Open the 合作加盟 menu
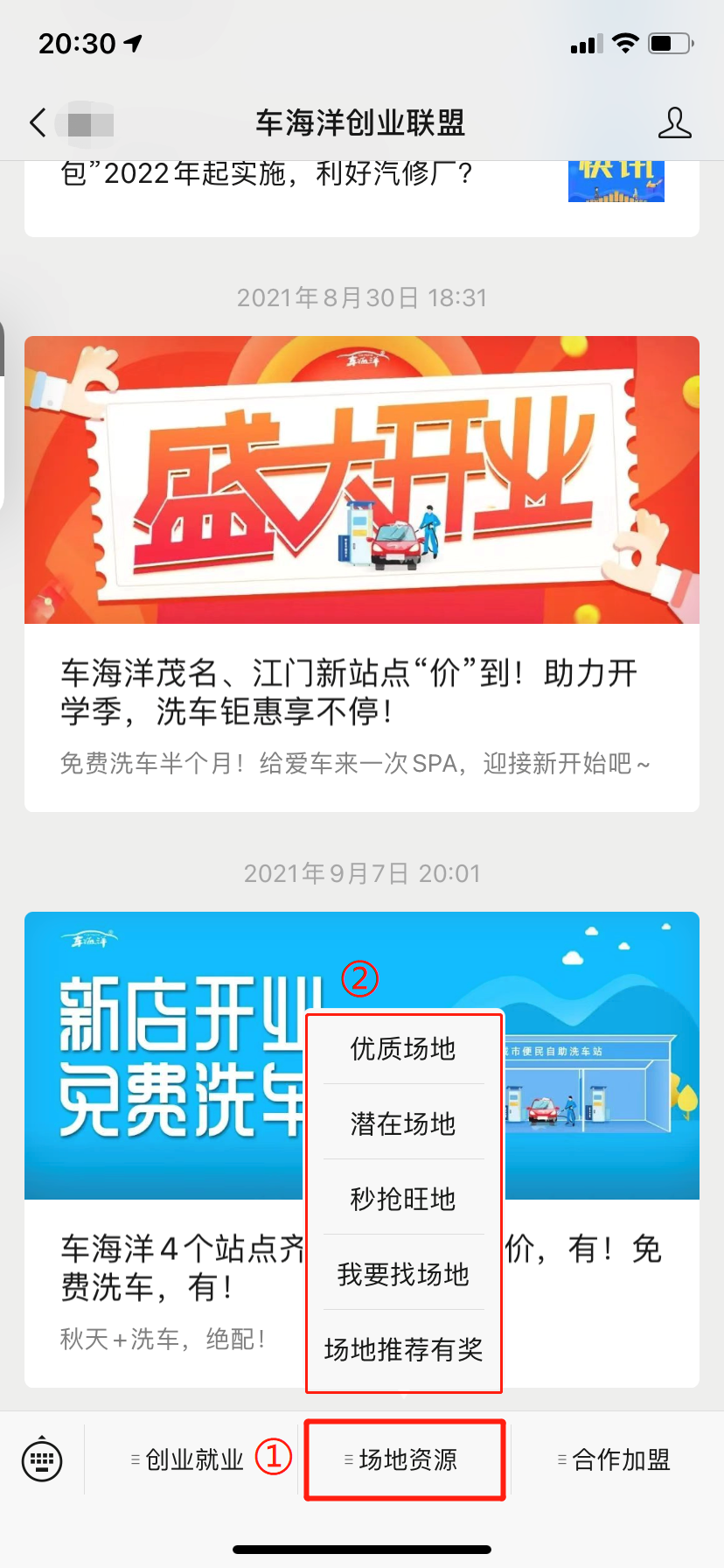This screenshot has width=724, height=1568. (616, 1459)
